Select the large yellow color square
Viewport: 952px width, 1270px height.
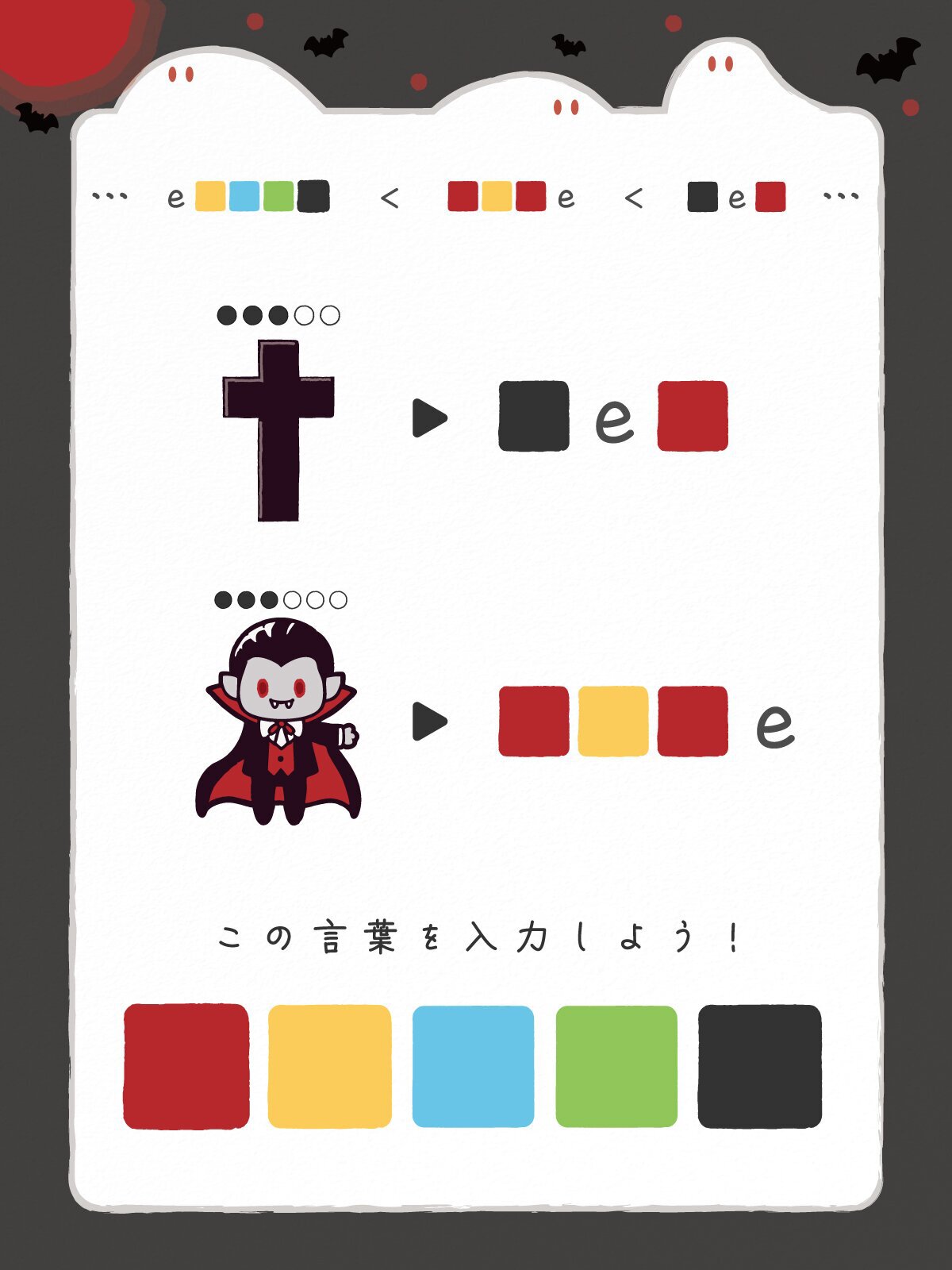329,1066
